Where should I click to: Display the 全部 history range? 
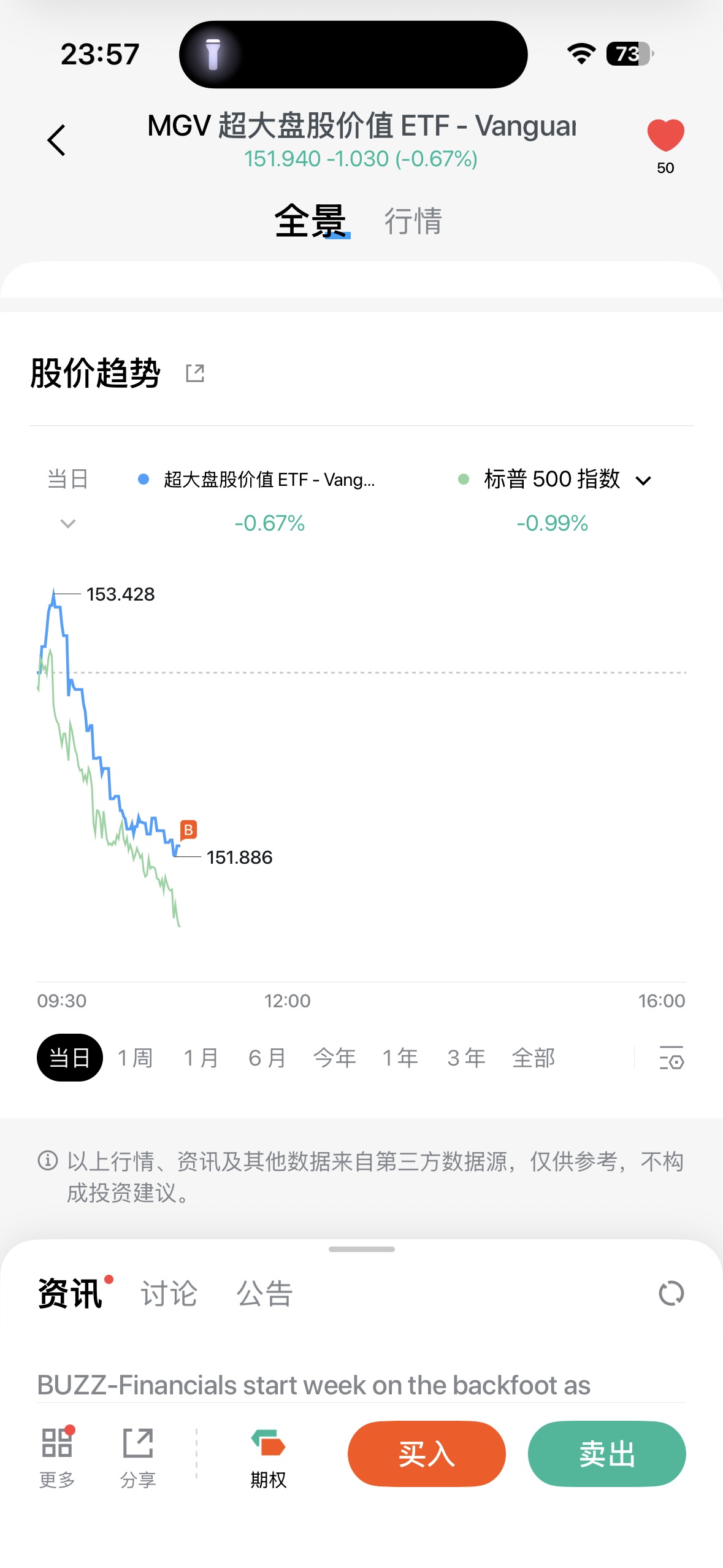[534, 1058]
